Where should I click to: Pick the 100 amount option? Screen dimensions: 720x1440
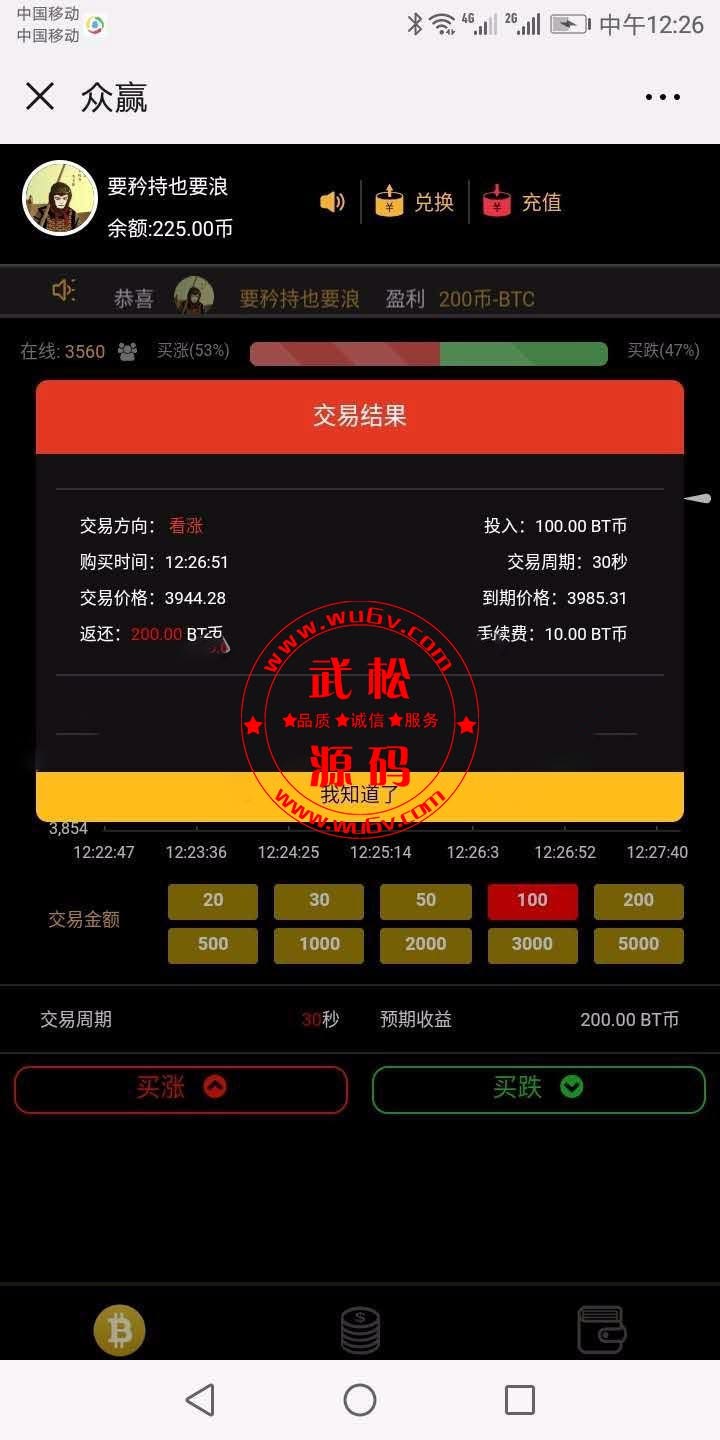point(532,901)
